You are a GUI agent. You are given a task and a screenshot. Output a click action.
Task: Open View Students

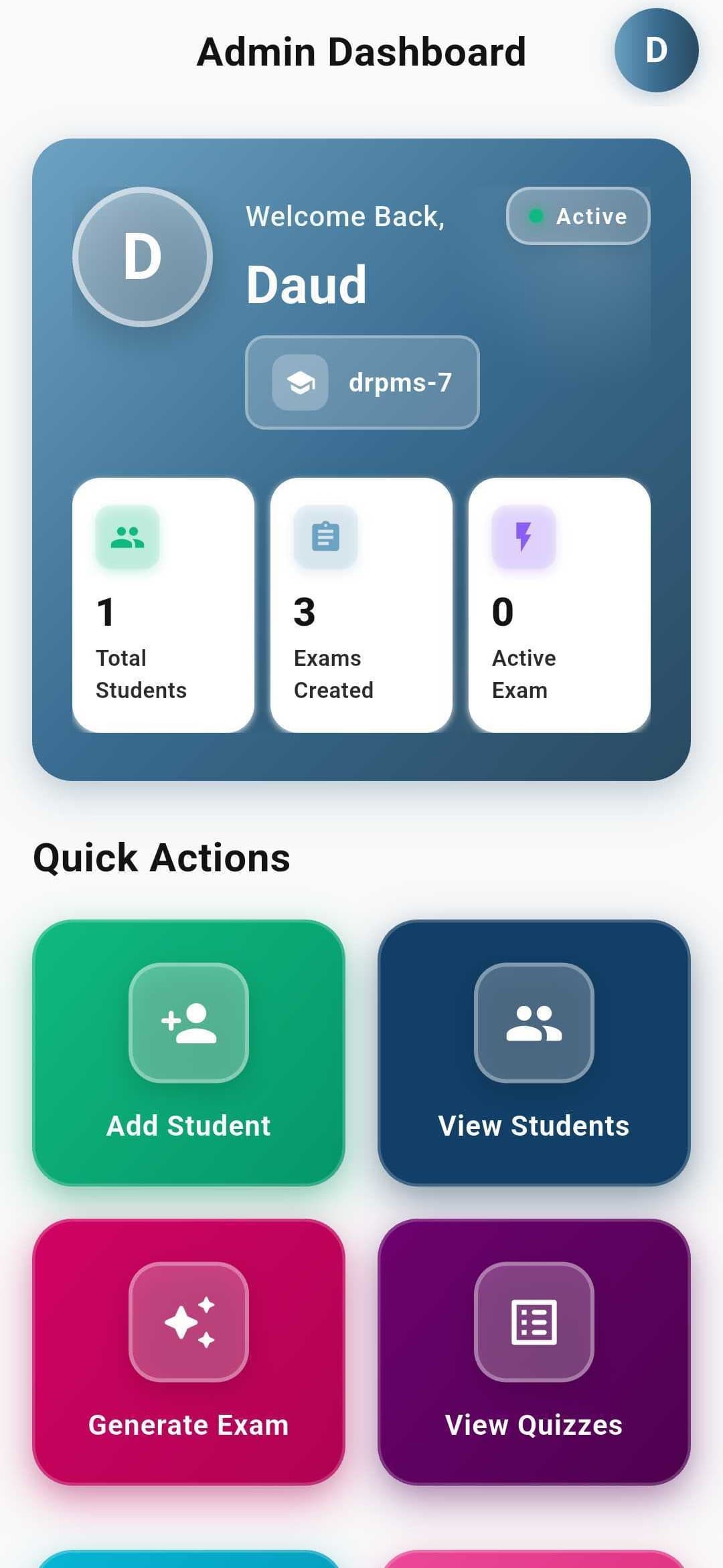(x=534, y=1051)
